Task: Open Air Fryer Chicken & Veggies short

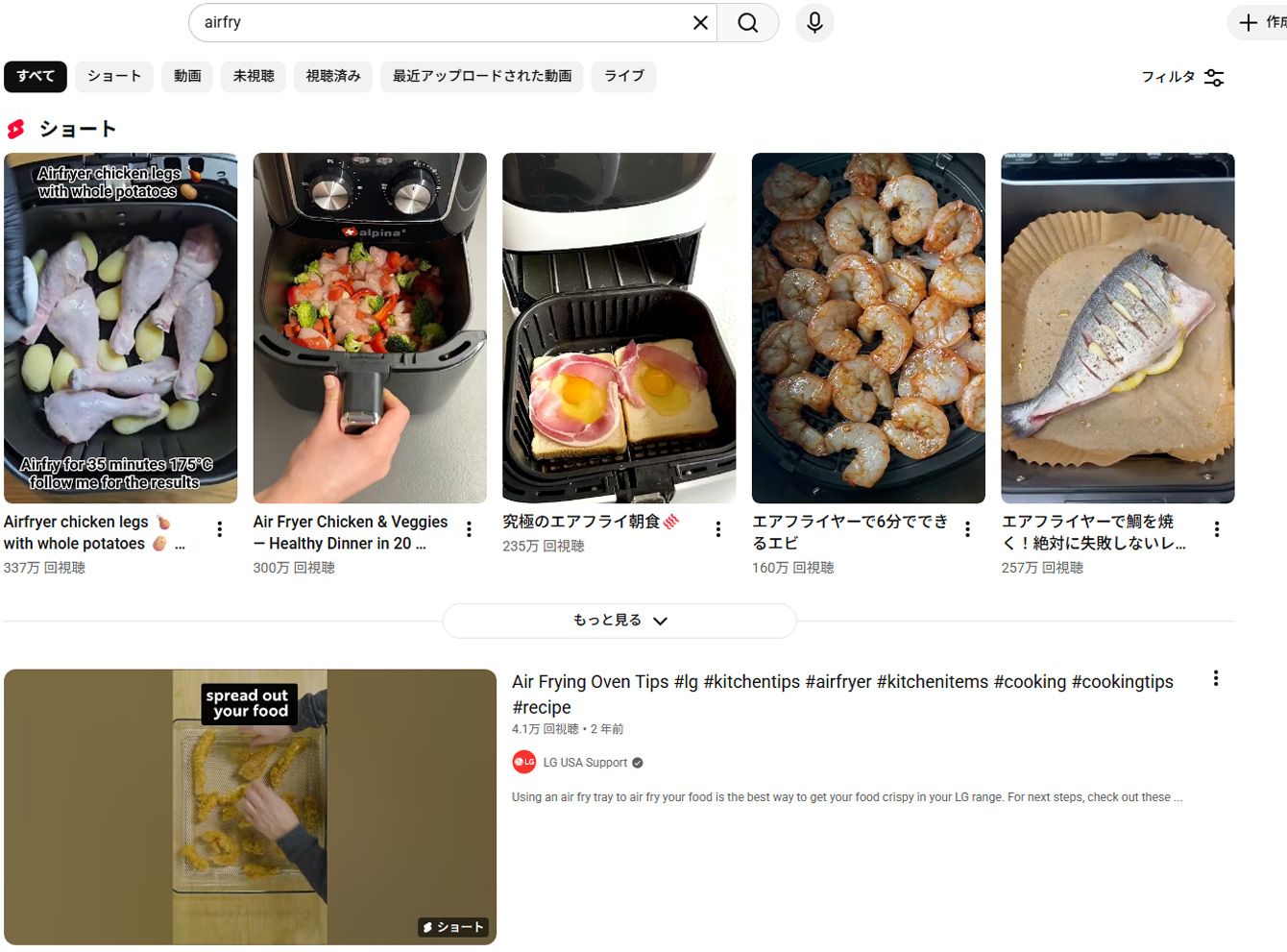Action: coord(370,328)
